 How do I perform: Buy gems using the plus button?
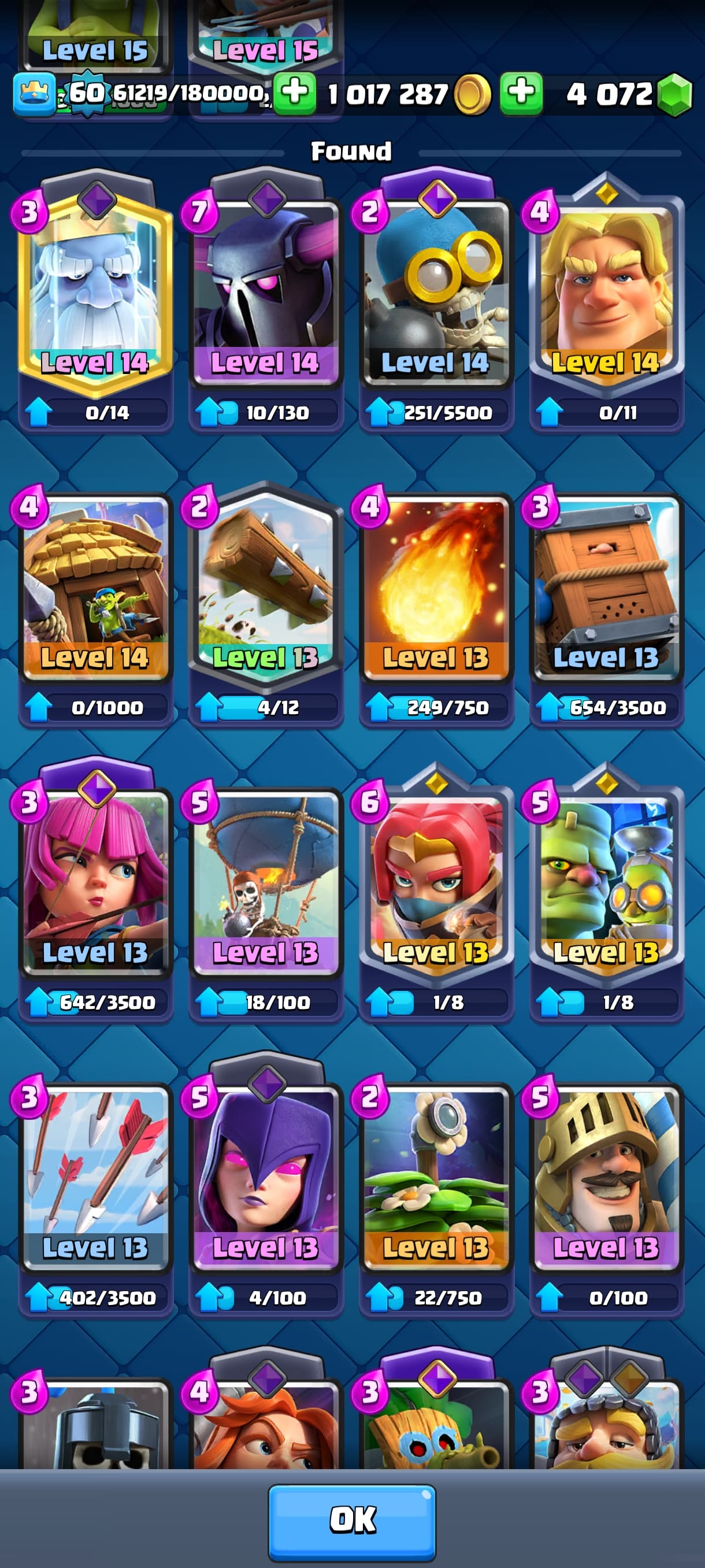click(521, 93)
